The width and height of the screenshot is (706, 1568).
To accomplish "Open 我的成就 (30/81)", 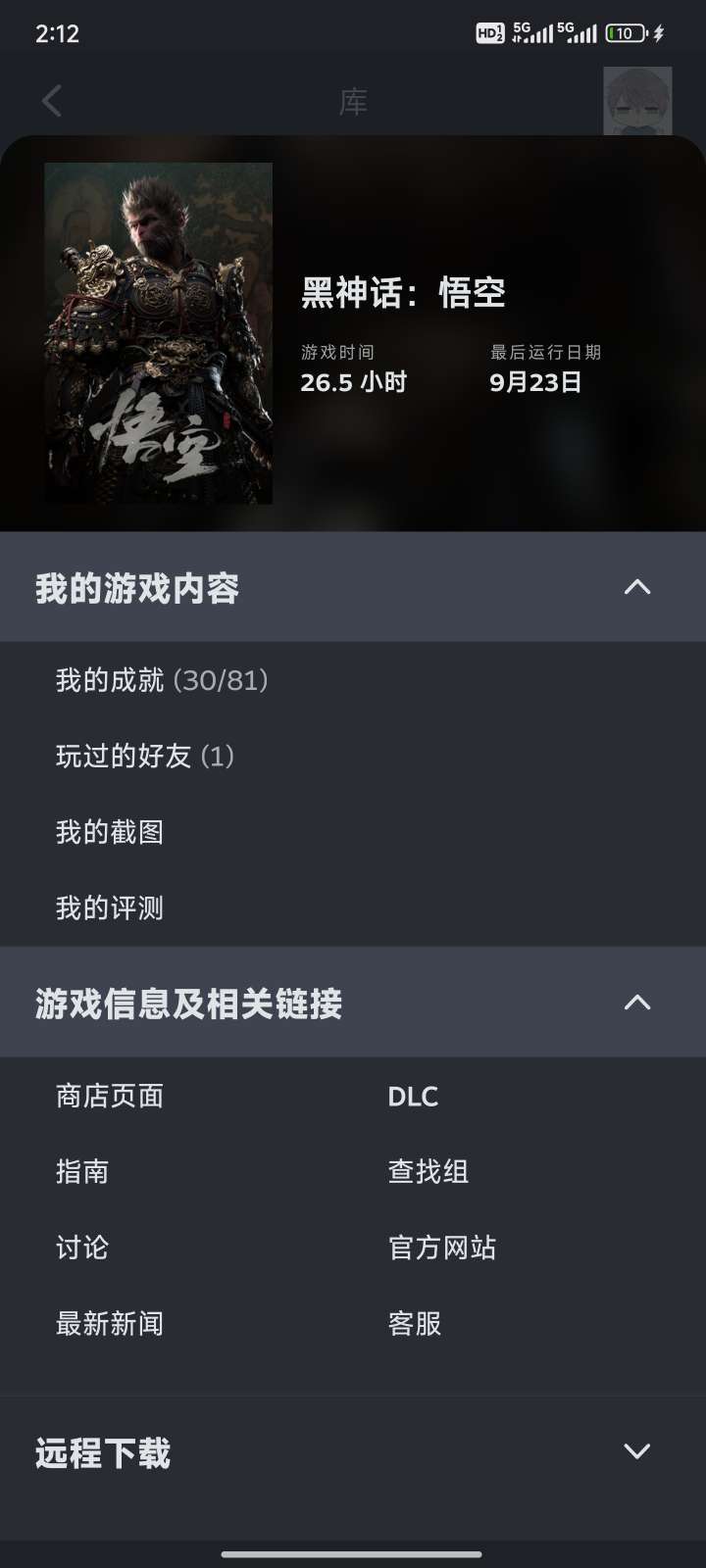I will point(162,680).
